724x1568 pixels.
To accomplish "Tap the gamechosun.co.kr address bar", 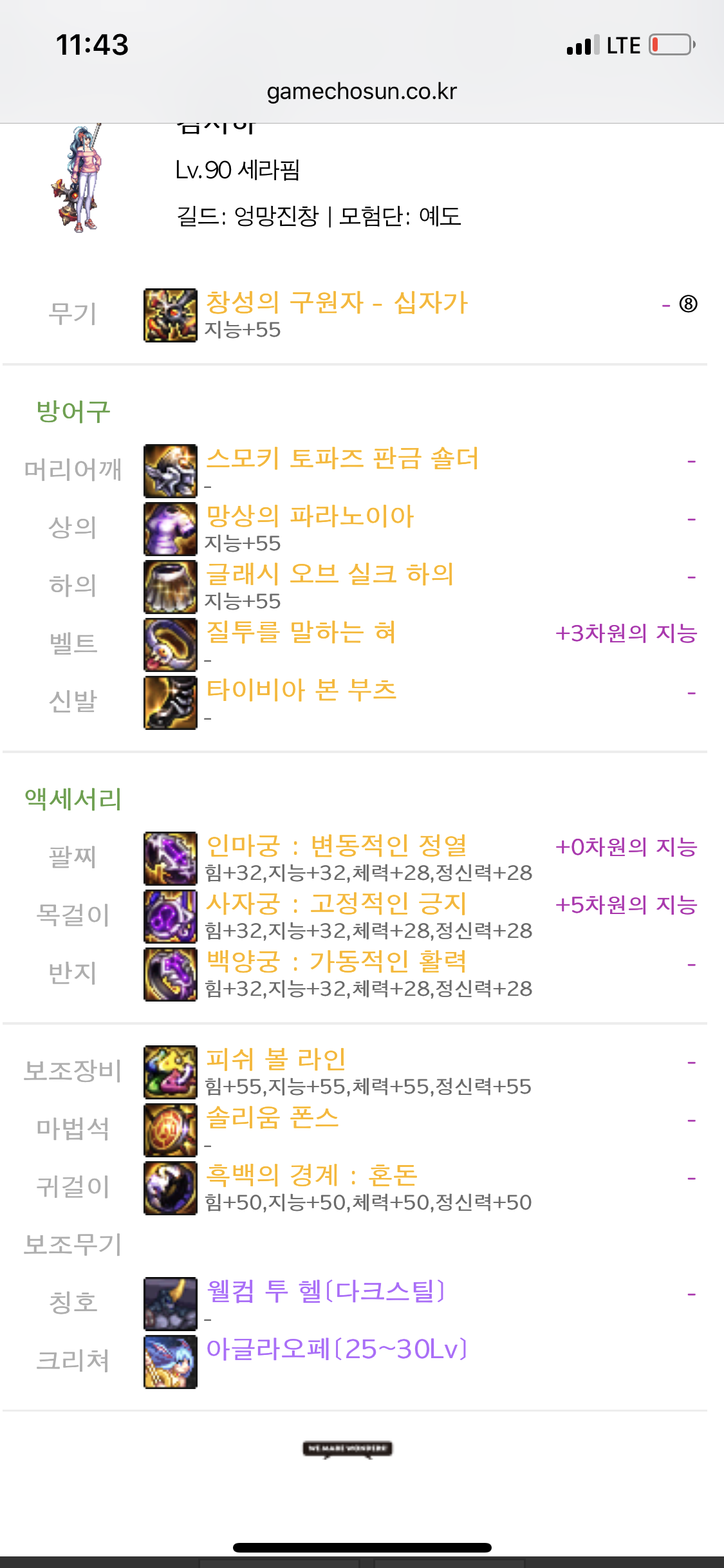I will pos(362,91).
